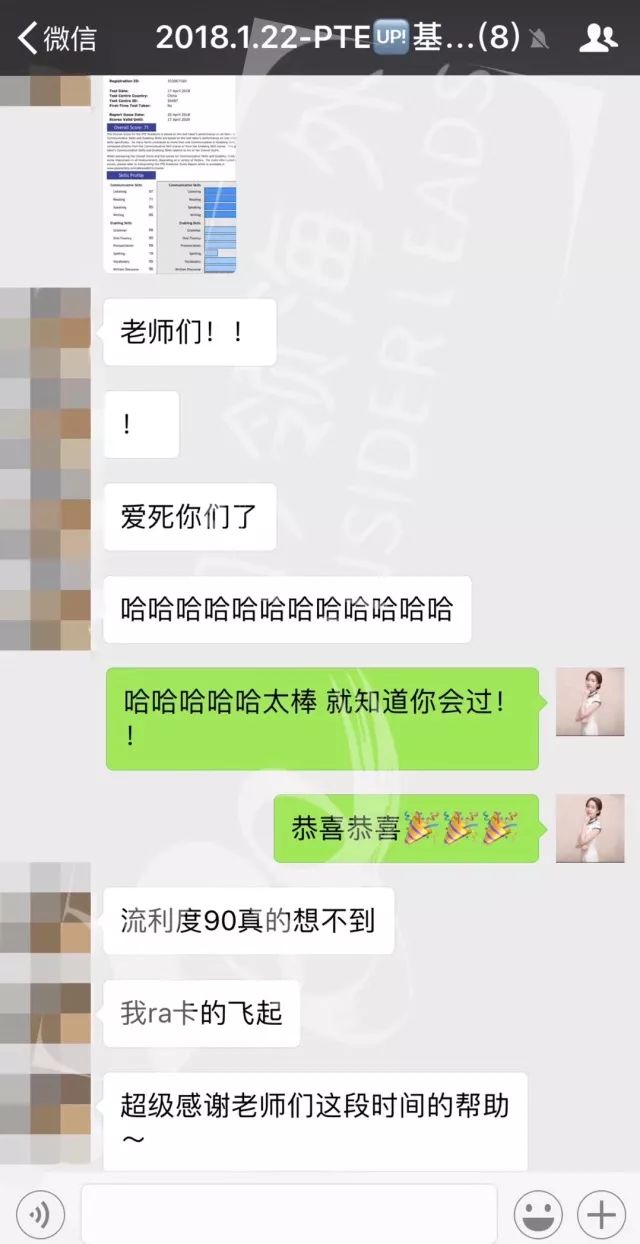
Task: Open the group members info icon
Action: pos(598,38)
